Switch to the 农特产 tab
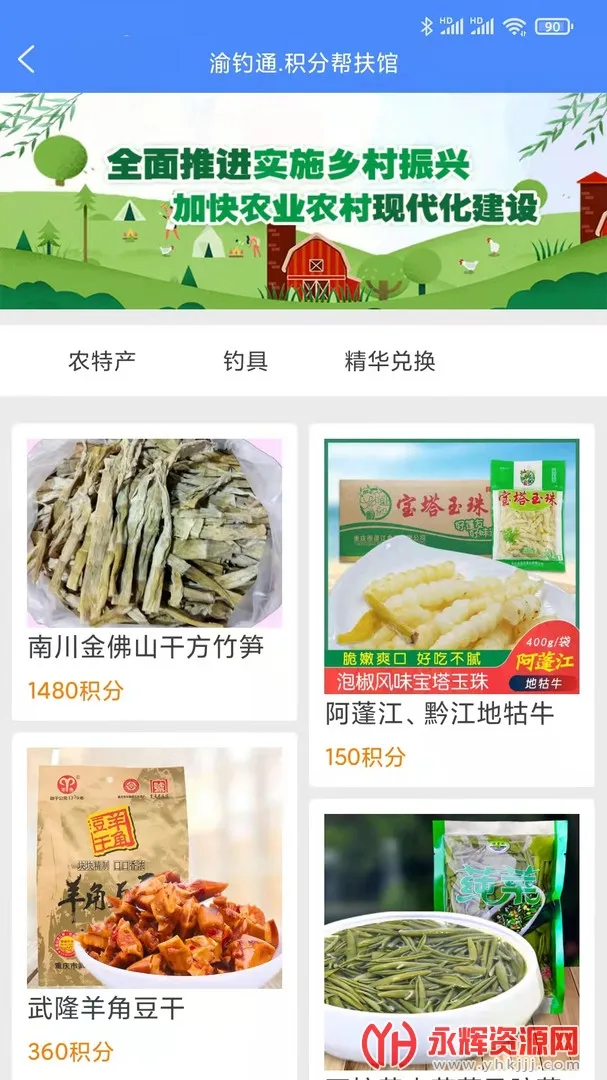This screenshot has height=1080, width=607. 102,361
